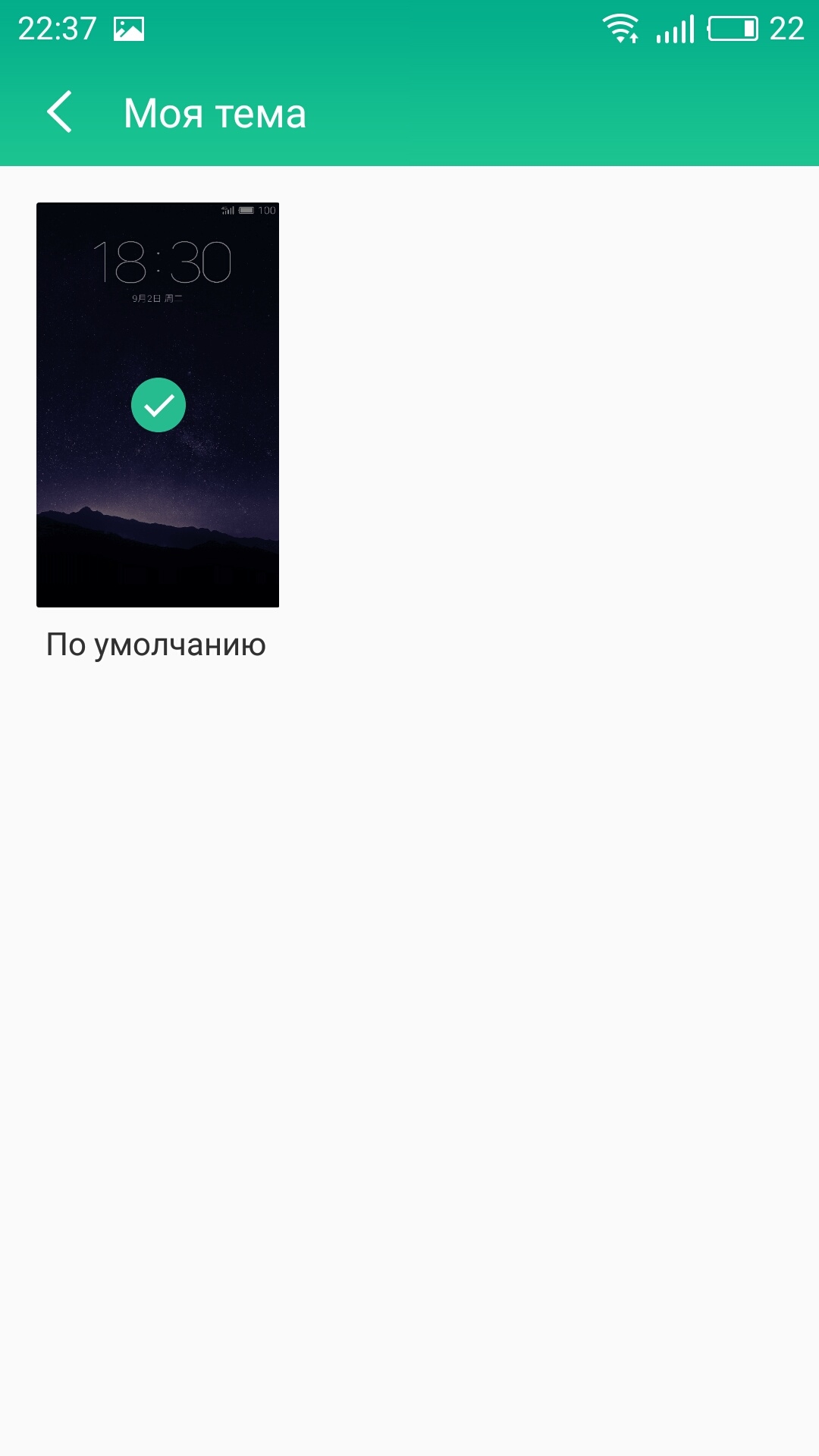
Task: Go back from Моя тема screen
Action: [x=59, y=112]
